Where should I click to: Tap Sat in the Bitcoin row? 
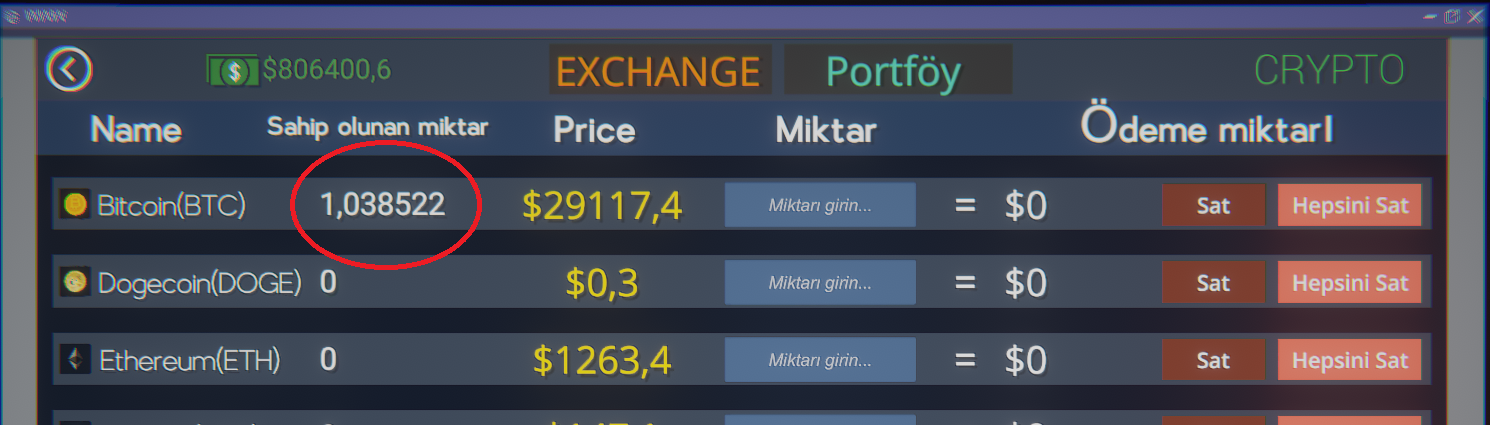tap(1212, 205)
